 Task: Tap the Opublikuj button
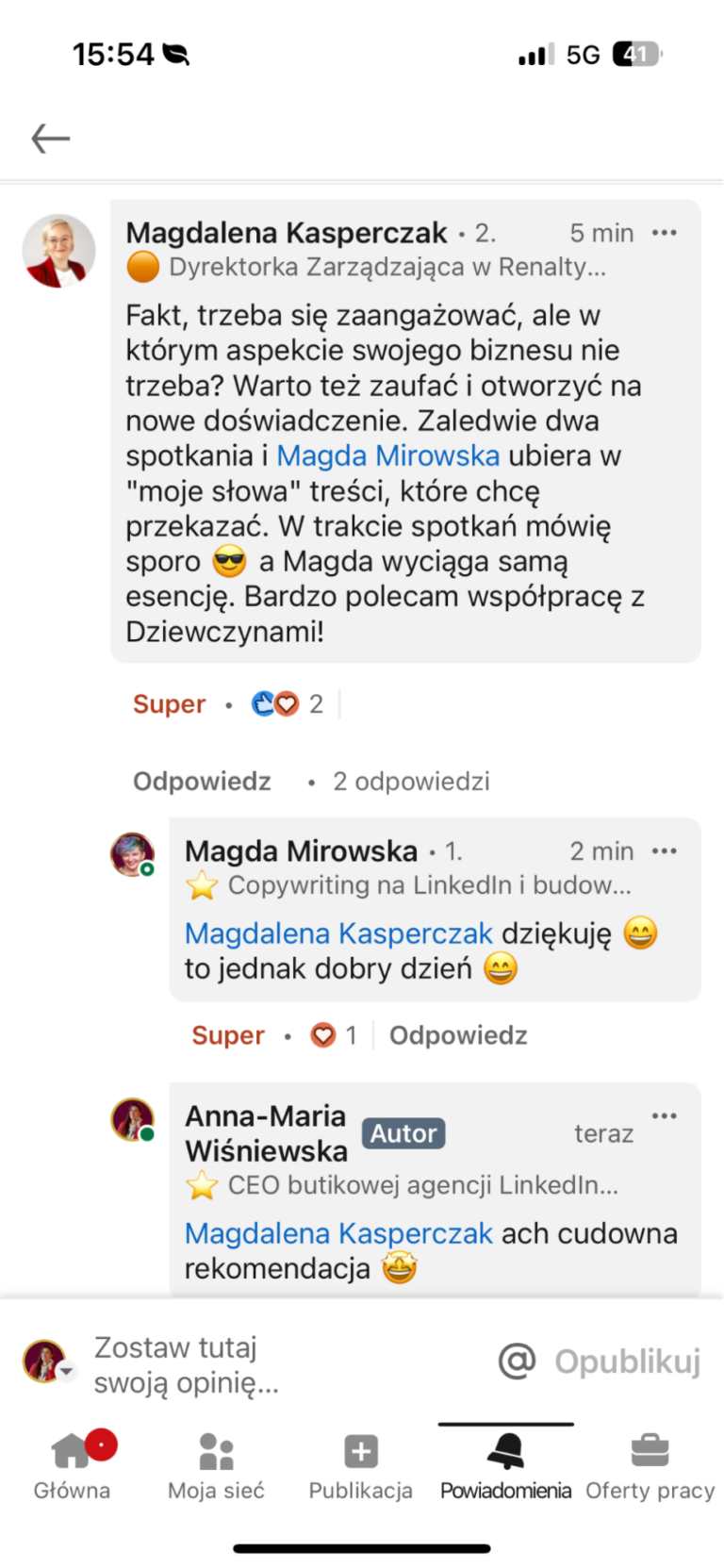click(x=627, y=1362)
